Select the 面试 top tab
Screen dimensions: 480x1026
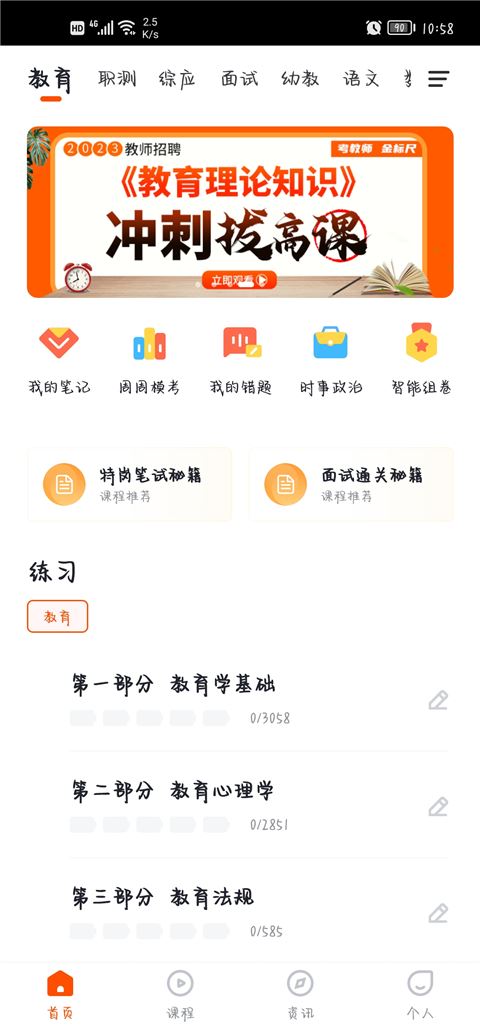(x=239, y=79)
